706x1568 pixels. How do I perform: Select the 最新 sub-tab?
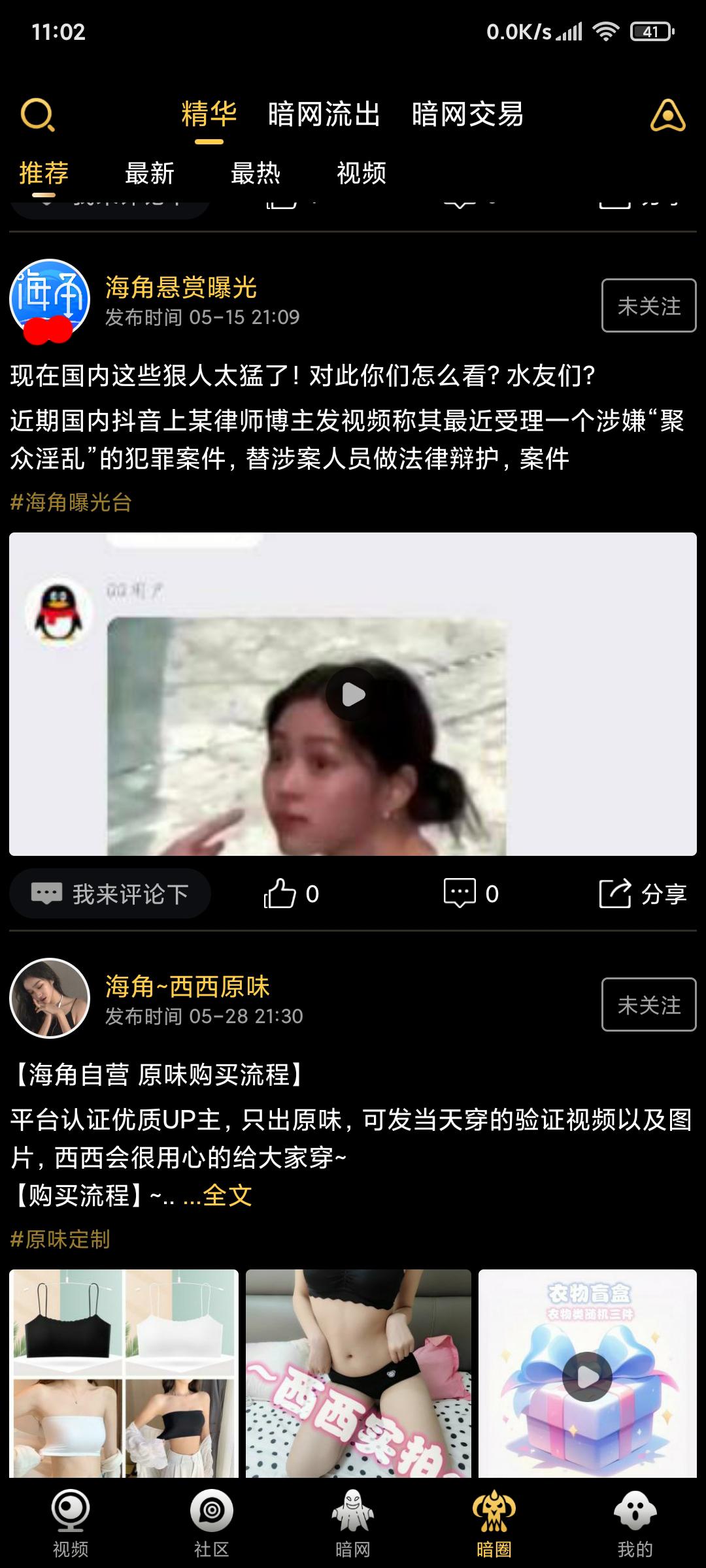click(150, 173)
